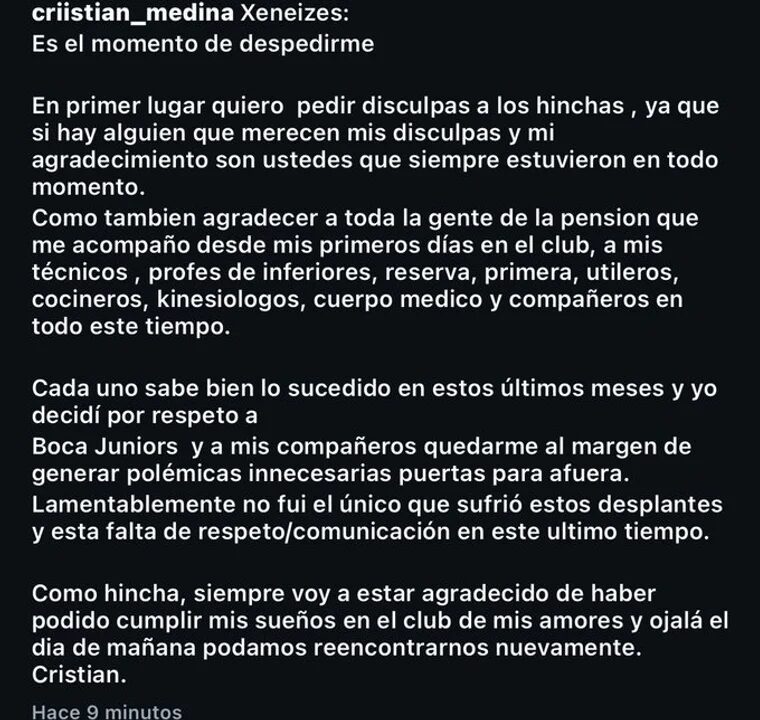Open criistian_medina's profile from the caption

click(x=111, y=17)
